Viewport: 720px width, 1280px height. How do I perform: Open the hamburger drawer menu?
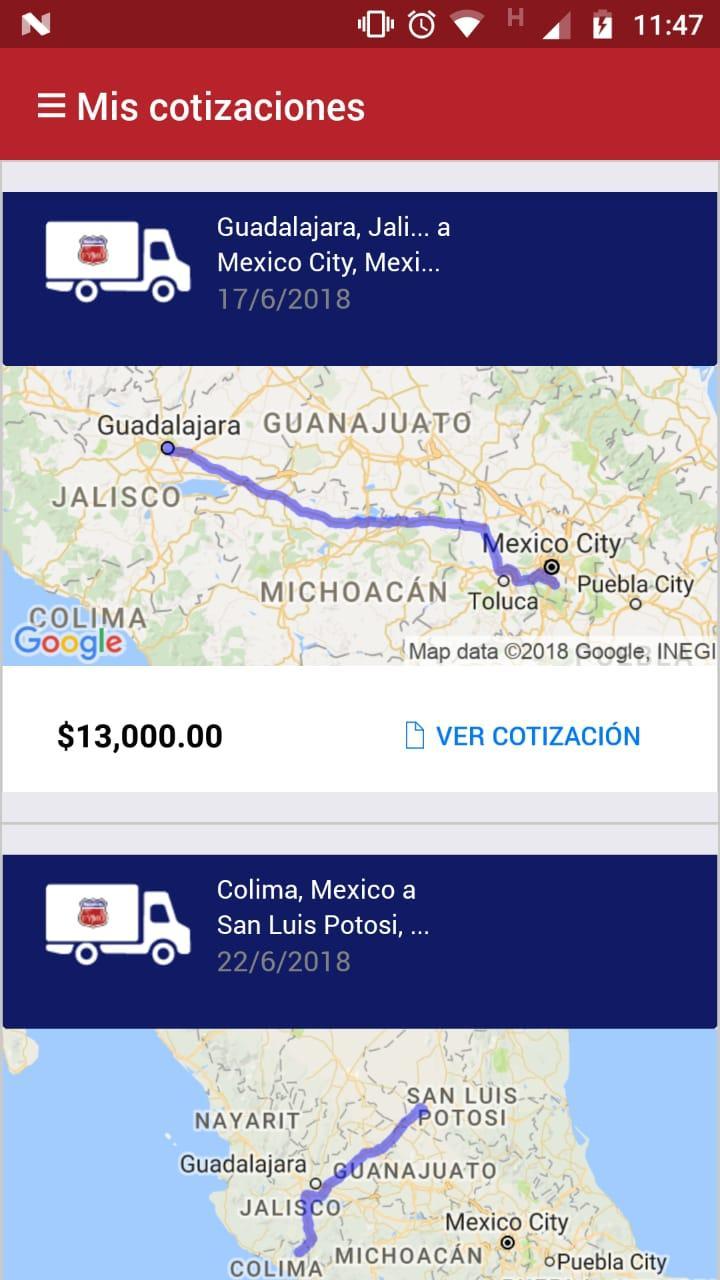tap(51, 106)
